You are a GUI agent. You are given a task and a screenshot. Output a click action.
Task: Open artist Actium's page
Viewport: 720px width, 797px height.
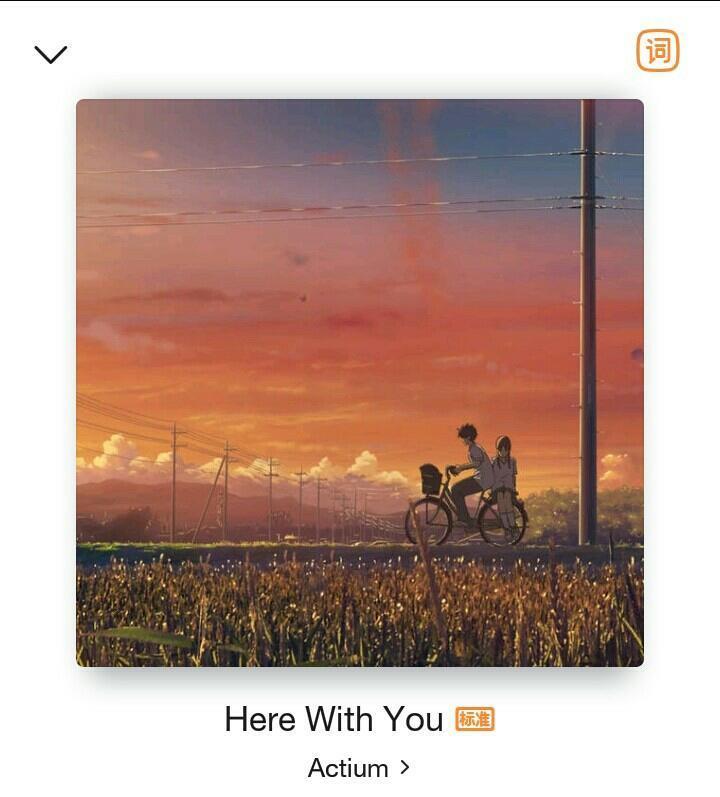tap(358, 768)
